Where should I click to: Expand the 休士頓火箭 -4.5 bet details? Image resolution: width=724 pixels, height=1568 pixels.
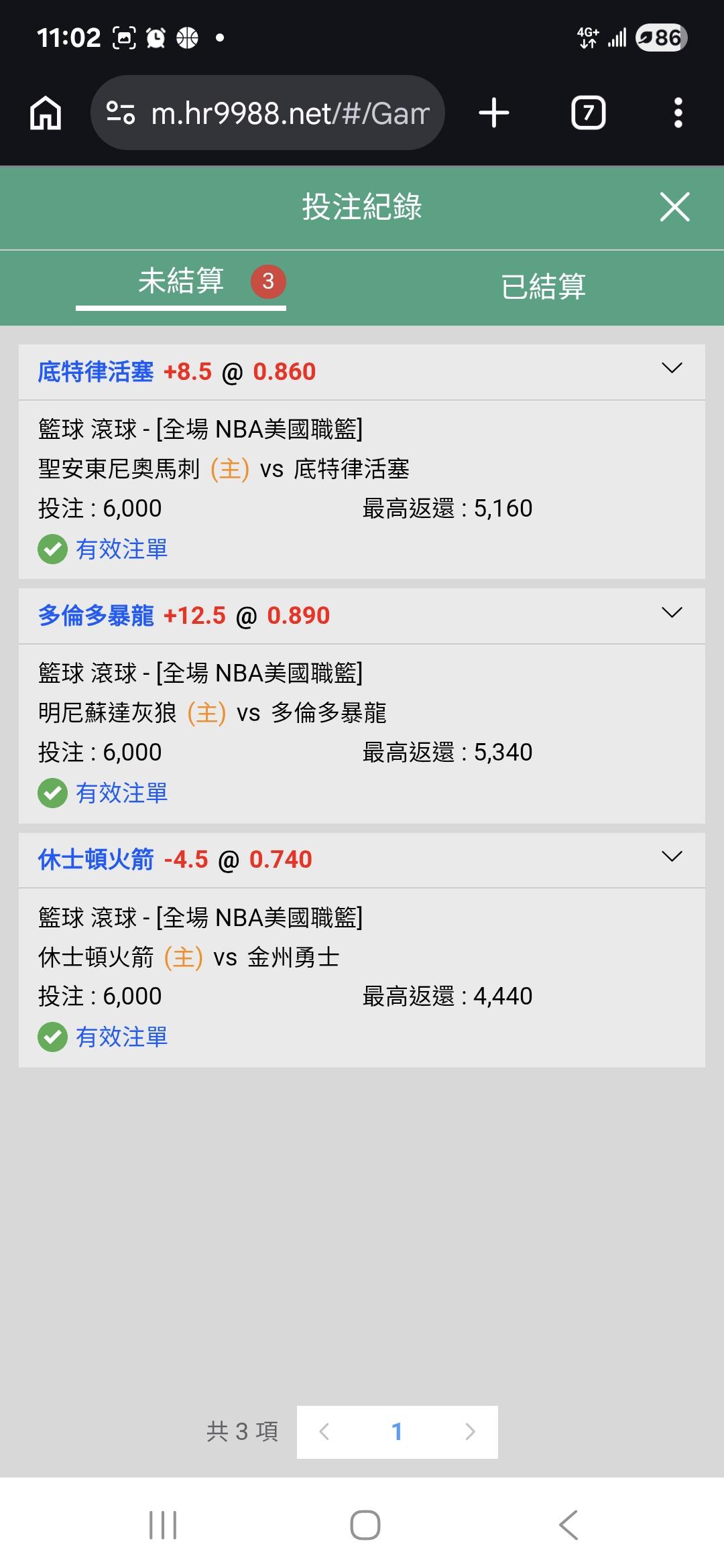672,856
